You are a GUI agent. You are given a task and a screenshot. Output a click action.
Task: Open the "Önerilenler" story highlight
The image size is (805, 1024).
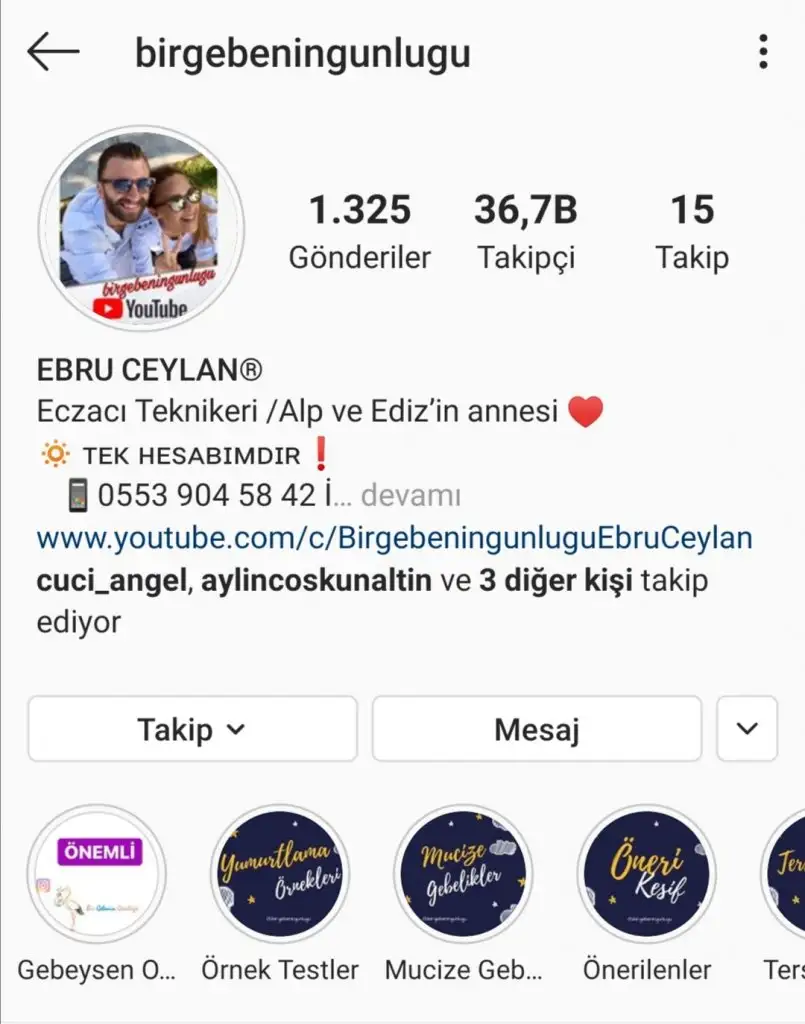pos(647,873)
